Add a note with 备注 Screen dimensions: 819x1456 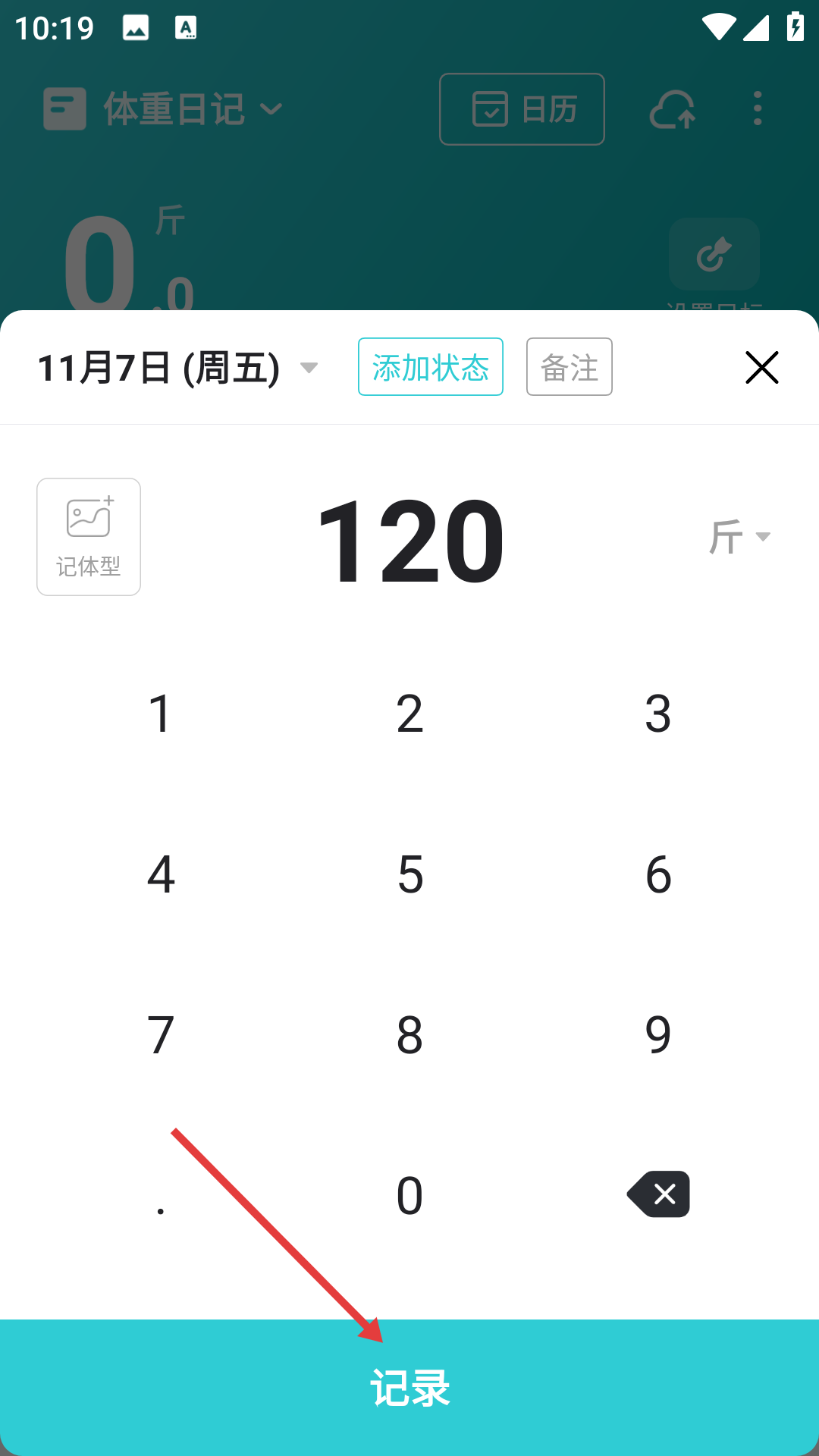pyautogui.click(x=569, y=368)
